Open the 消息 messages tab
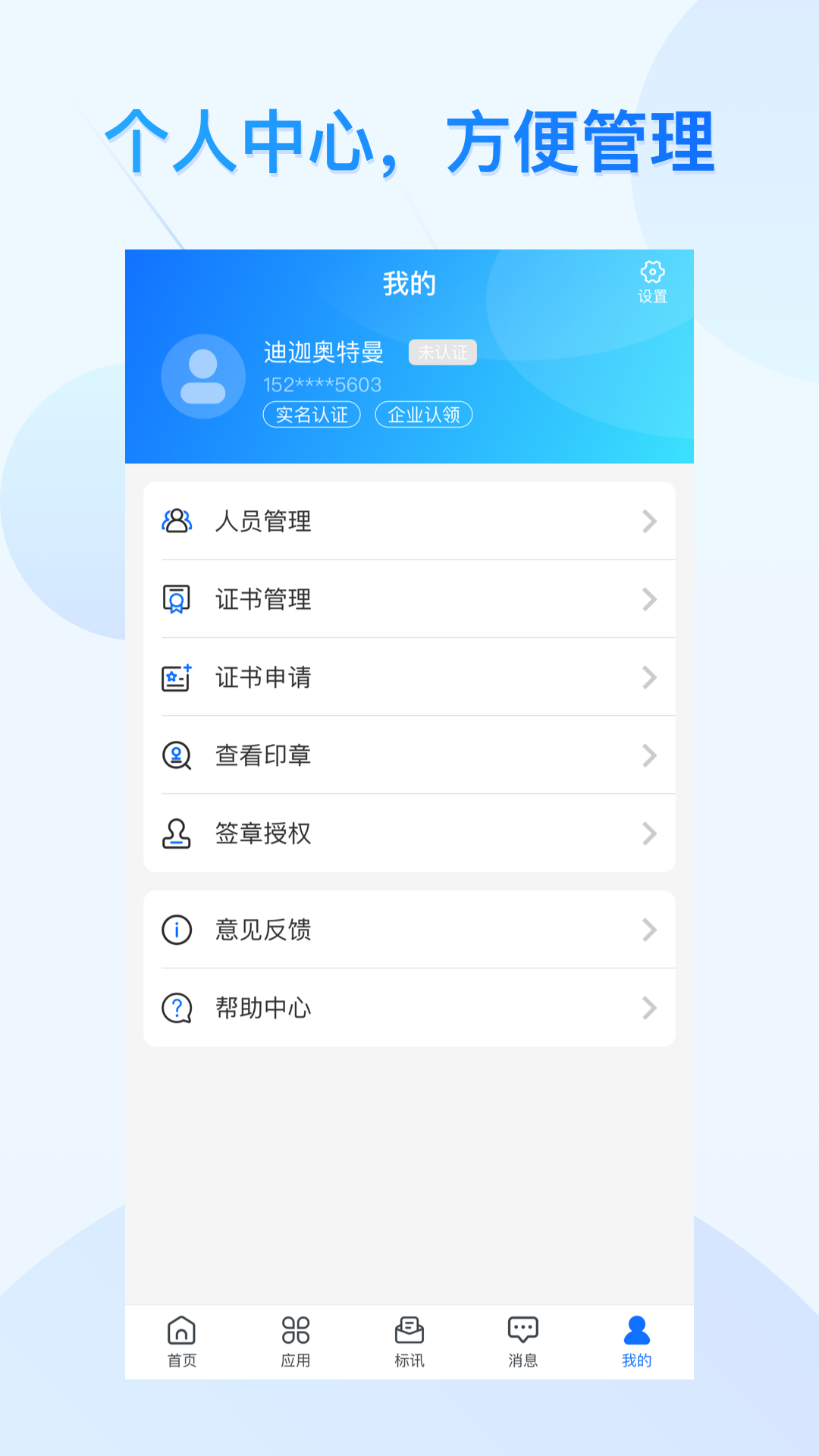Viewport: 819px width, 1456px height. pos(522,1341)
